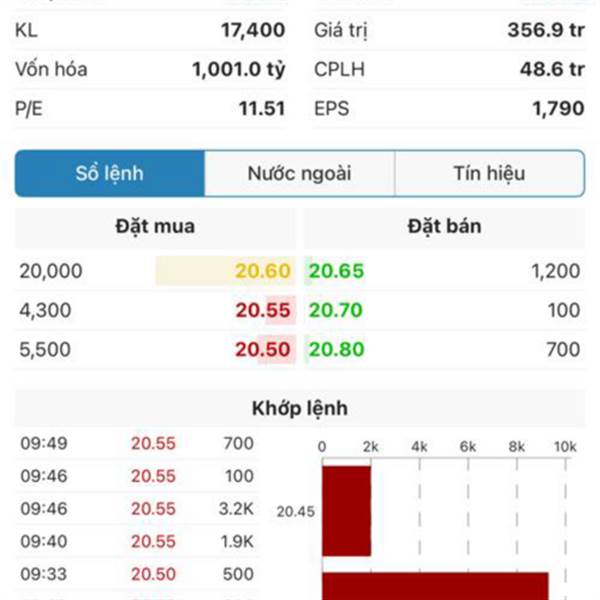Select the Tín hiệu tab
The width and height of the screenshot is (600, 600).
click(489, 173)
